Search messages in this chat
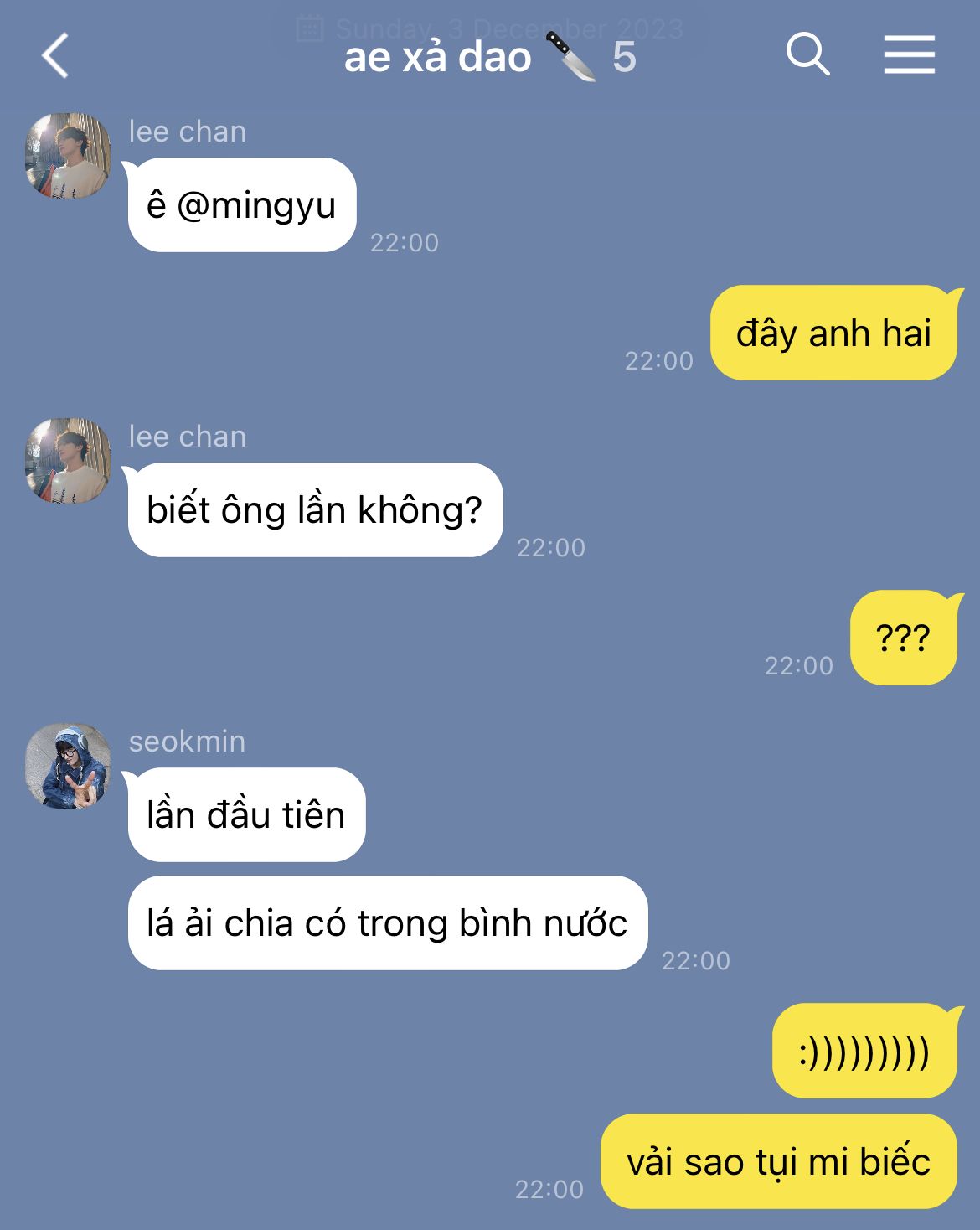Viewport: 980px width, 1230px height. pos(807,55)
